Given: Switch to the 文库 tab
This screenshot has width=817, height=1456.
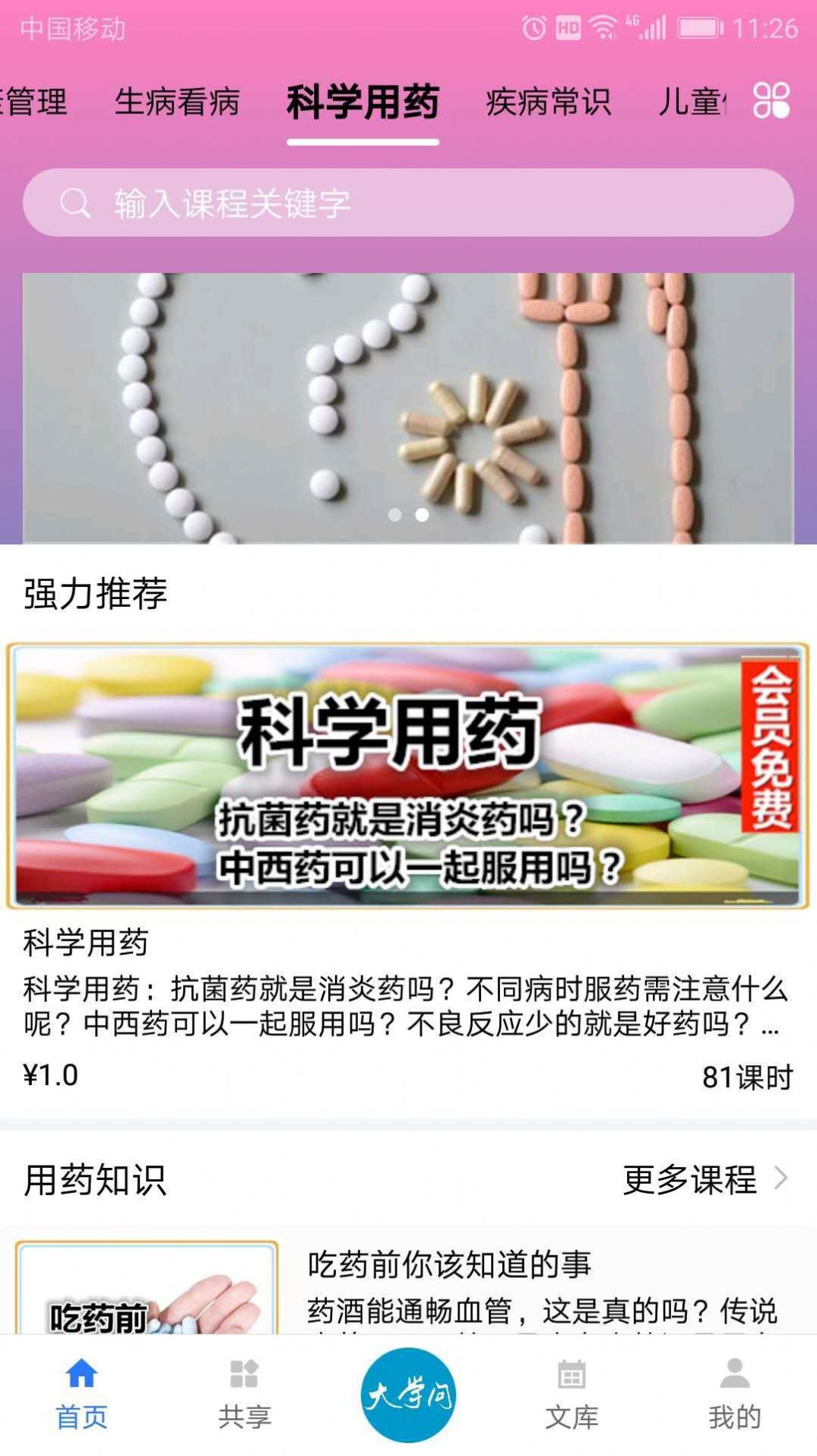Looking at the screenshot, I should click(572, 1395).
